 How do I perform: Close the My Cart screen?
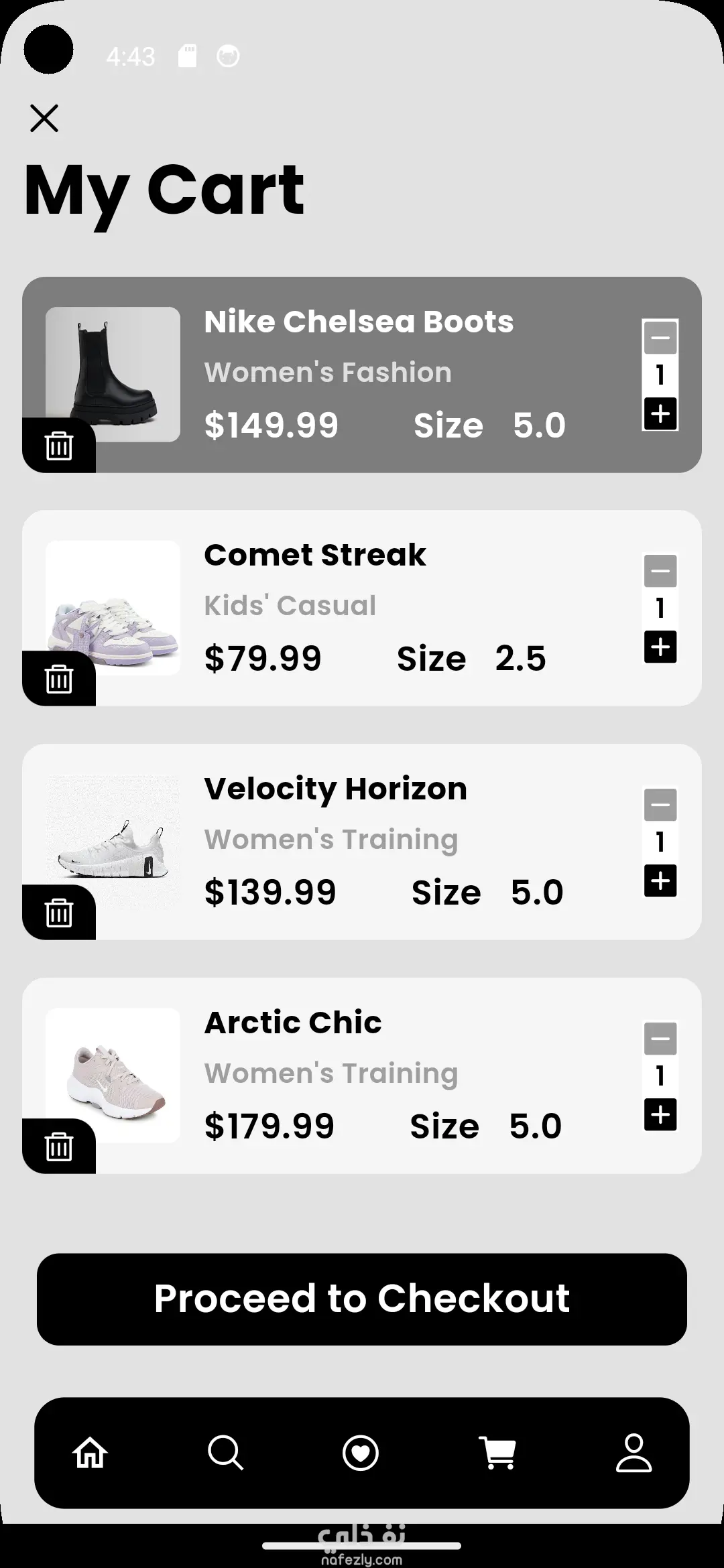tap(44, 119)
